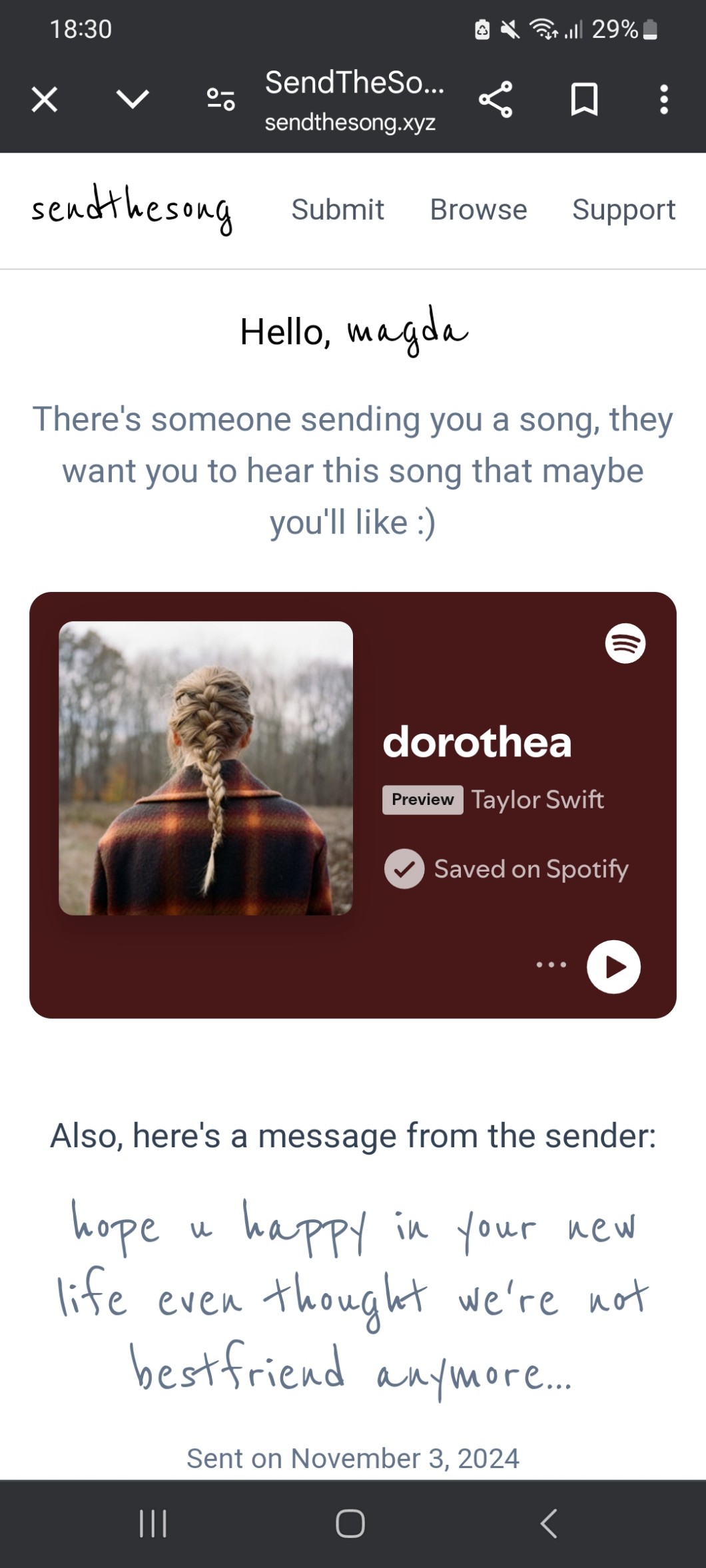Viewport: 706px width, 1568px height.
Task: Play the dorothea preview
Action: pos(613,967)
